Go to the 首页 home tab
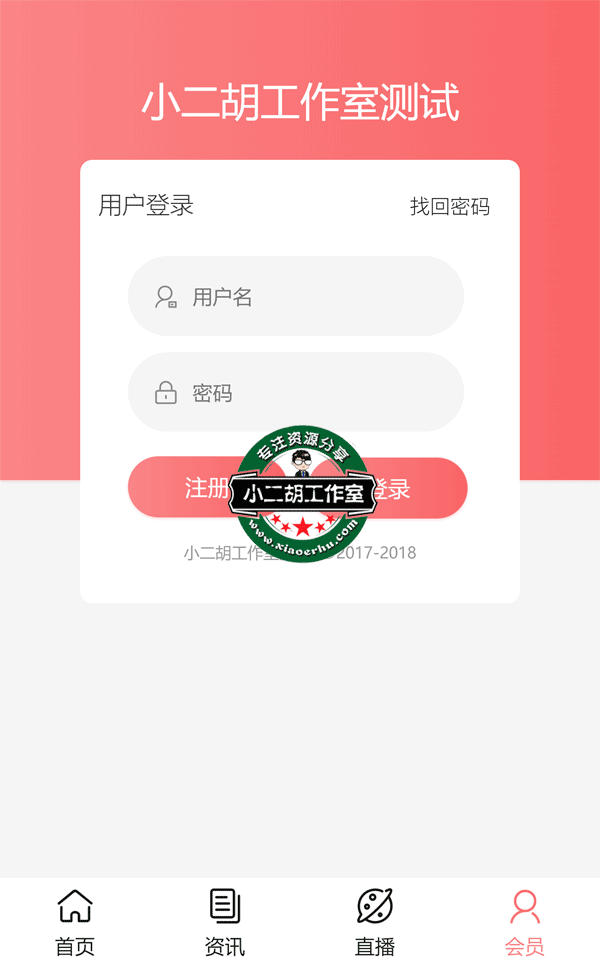Image resolution: width=600 pixels, height=959 pixels. click(x=75, y=921)
